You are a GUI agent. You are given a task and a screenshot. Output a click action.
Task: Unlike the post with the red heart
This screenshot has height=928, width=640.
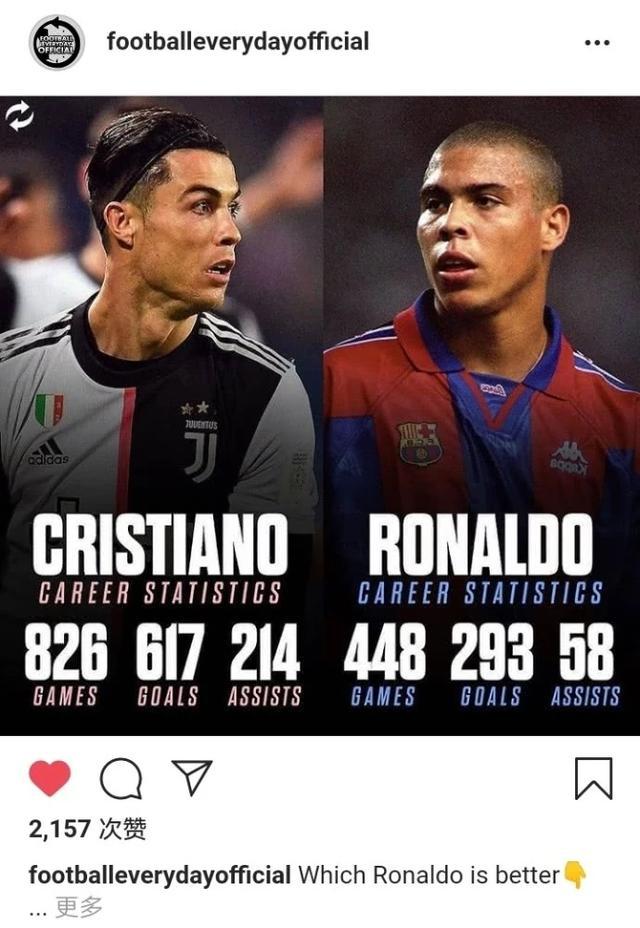coord(50,778)
